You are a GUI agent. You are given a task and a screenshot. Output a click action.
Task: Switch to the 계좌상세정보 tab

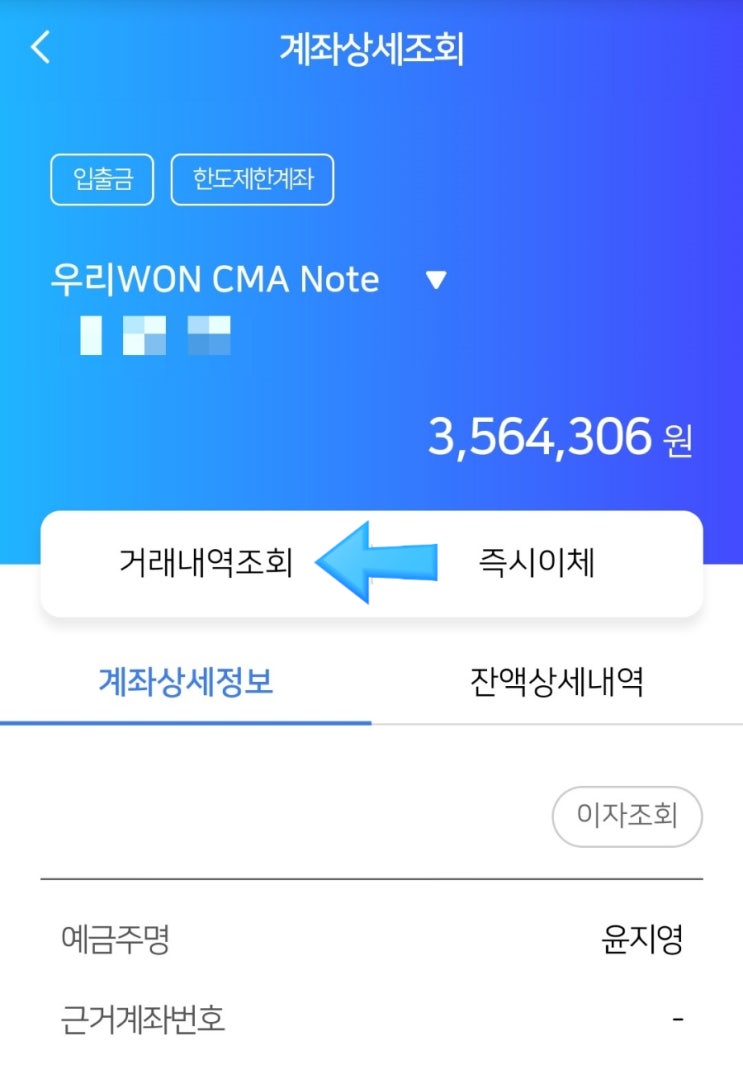point(185,679)
